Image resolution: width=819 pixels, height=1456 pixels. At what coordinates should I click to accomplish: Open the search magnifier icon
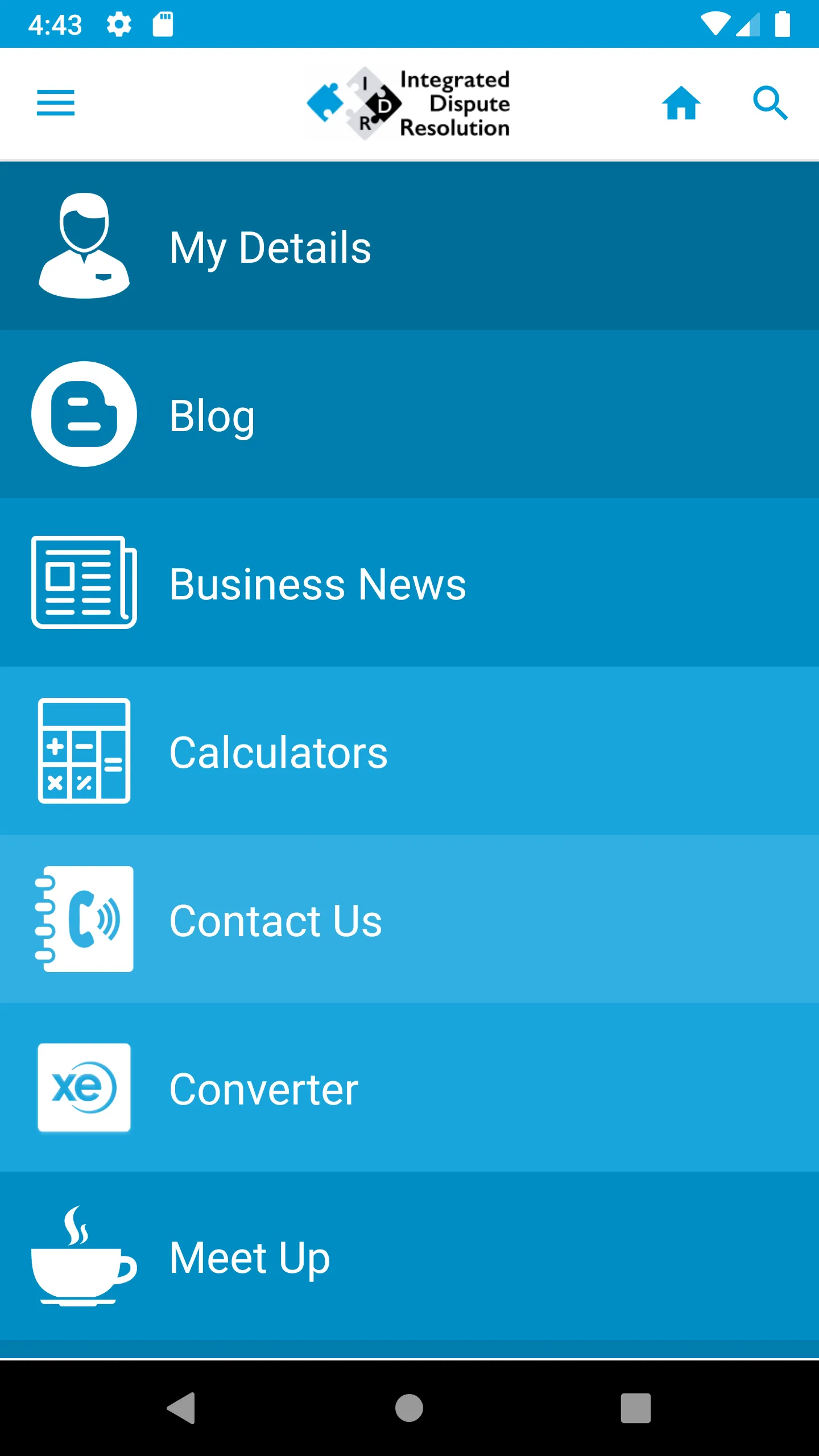pyautogui.click(x=771, y=104)
